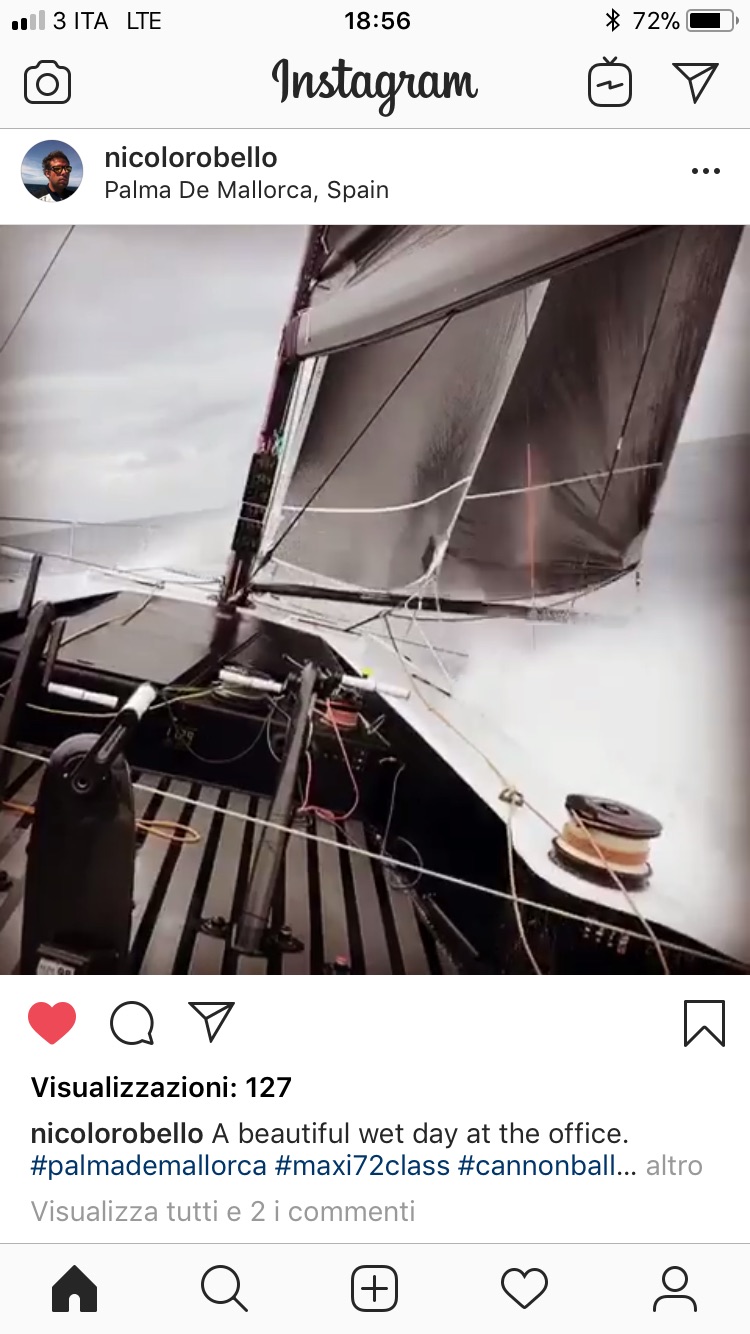The width and height of the screenshot is (750, 1334).
Task: Open the camera in the top bar
Action: tap(47, 82)
